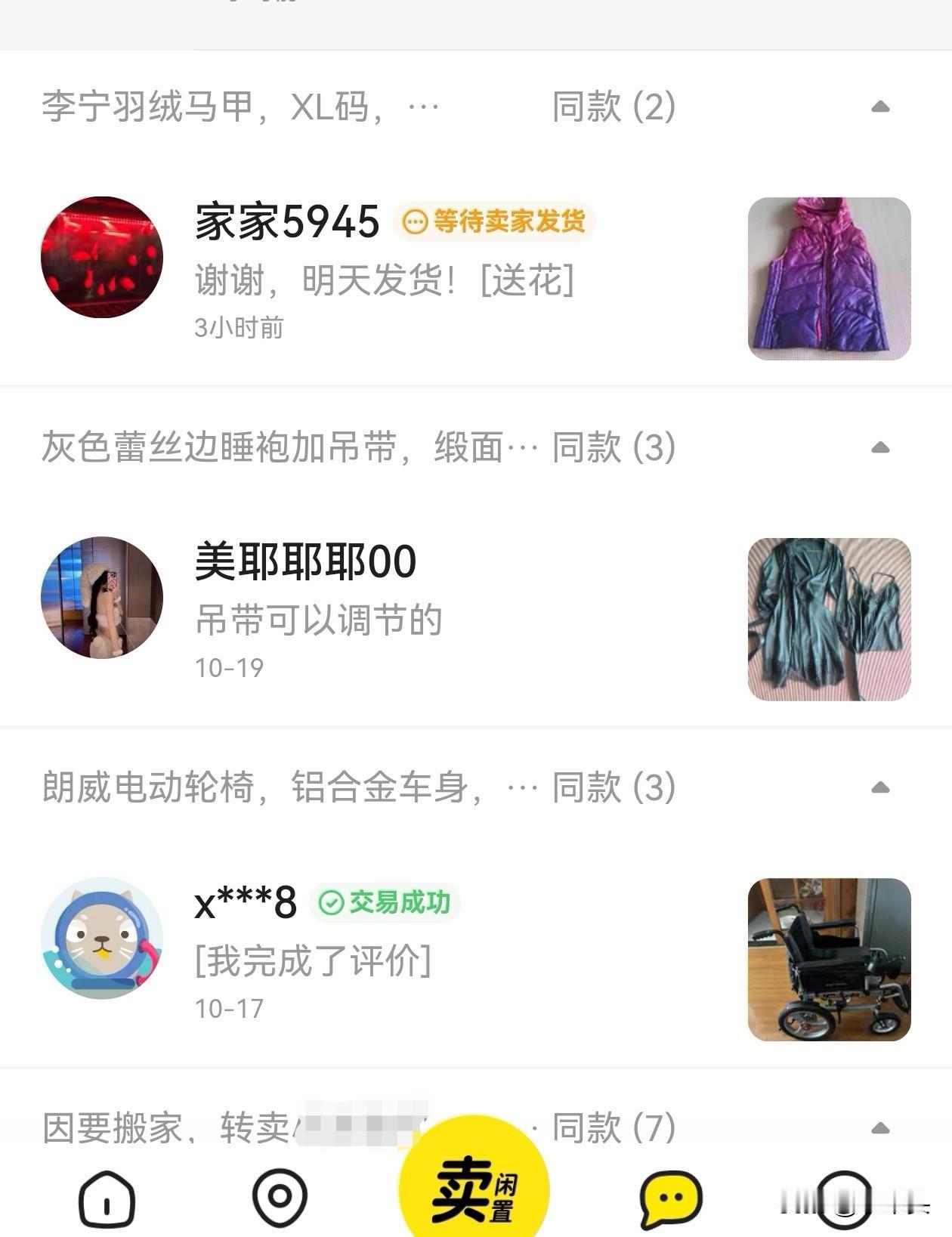Tap the 卖闲置 sell button
952x1237 pixels.
pos(474,1186)
